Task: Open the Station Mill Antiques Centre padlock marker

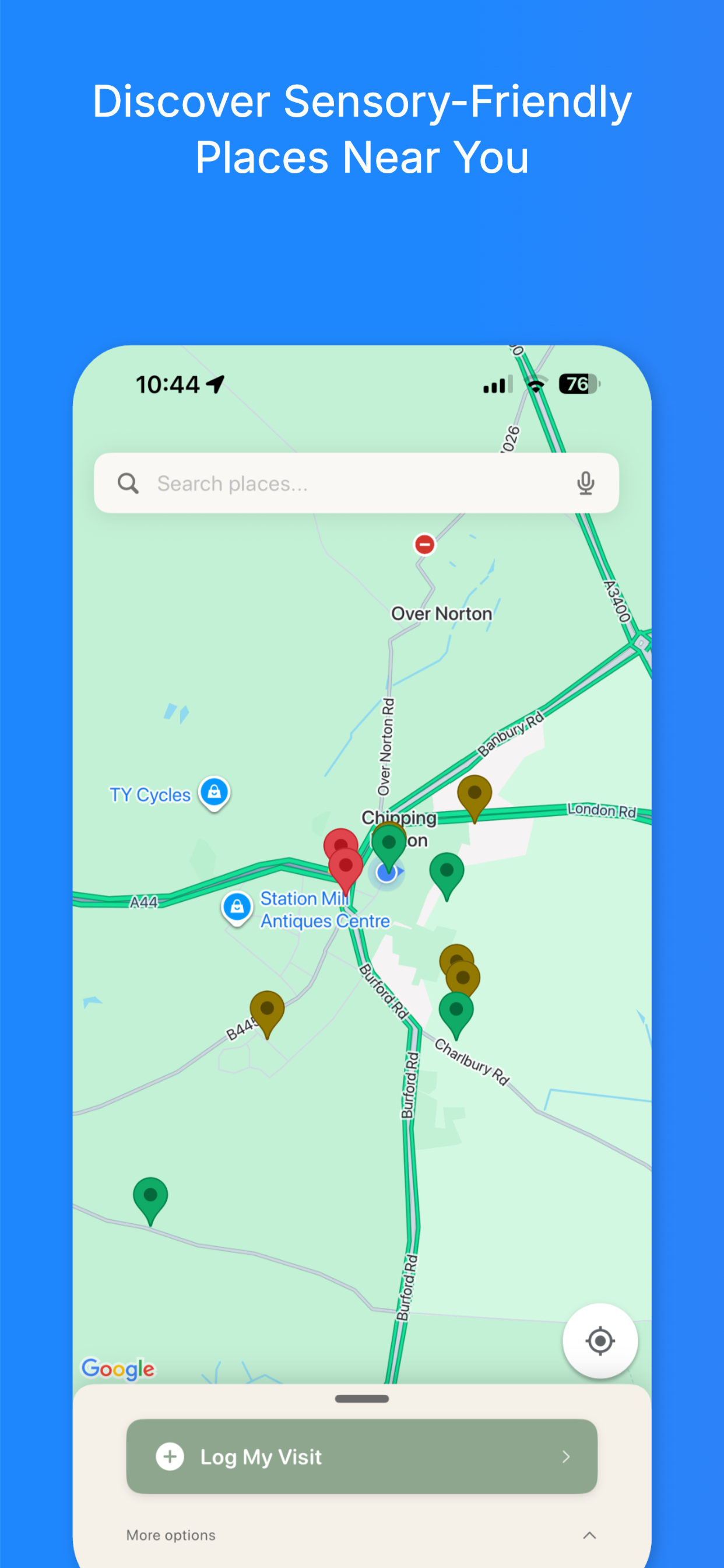Action: (237, 907)
